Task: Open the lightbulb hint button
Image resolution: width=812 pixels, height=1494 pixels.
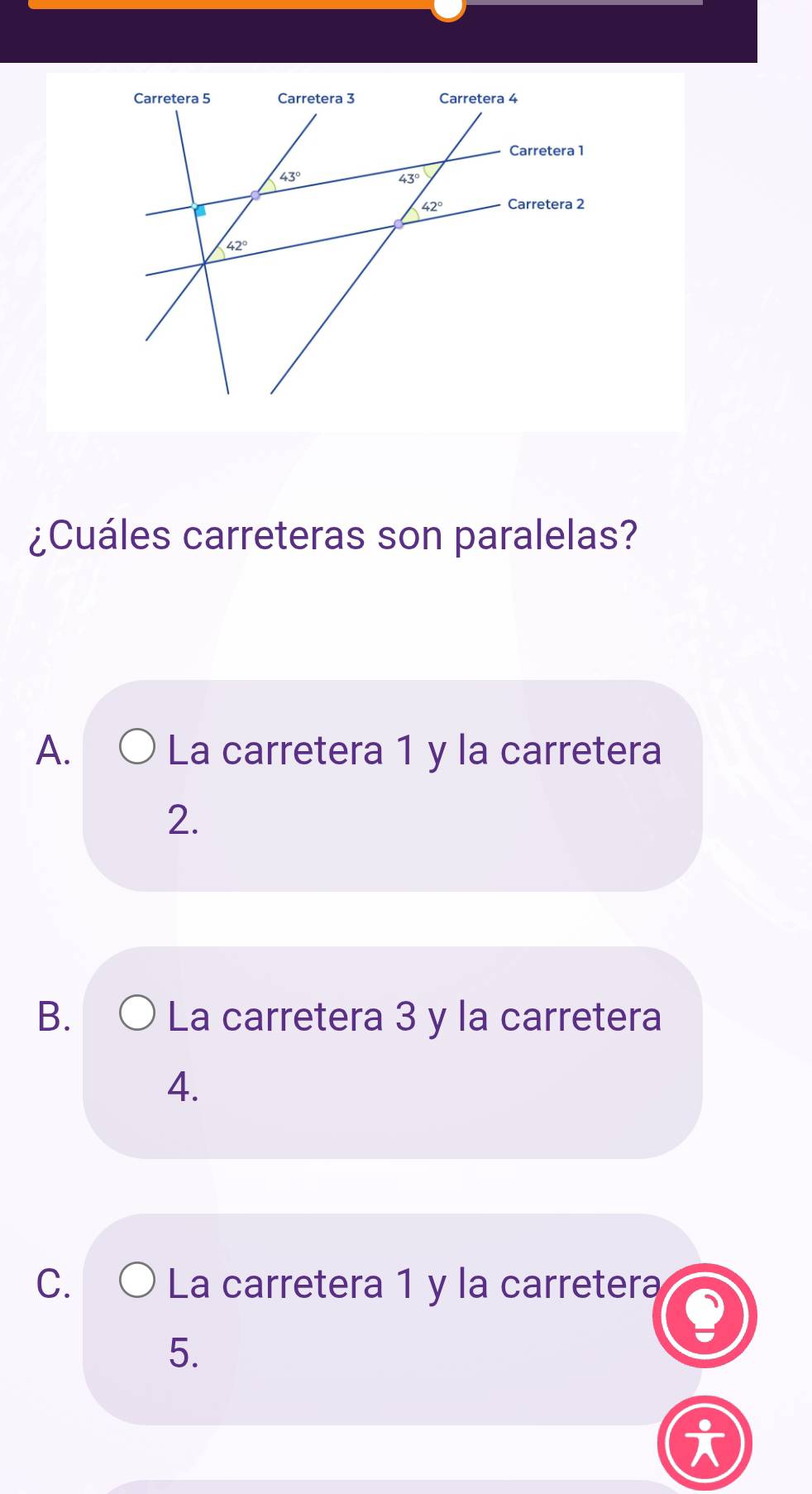Action: click(x=705, y=1314)
